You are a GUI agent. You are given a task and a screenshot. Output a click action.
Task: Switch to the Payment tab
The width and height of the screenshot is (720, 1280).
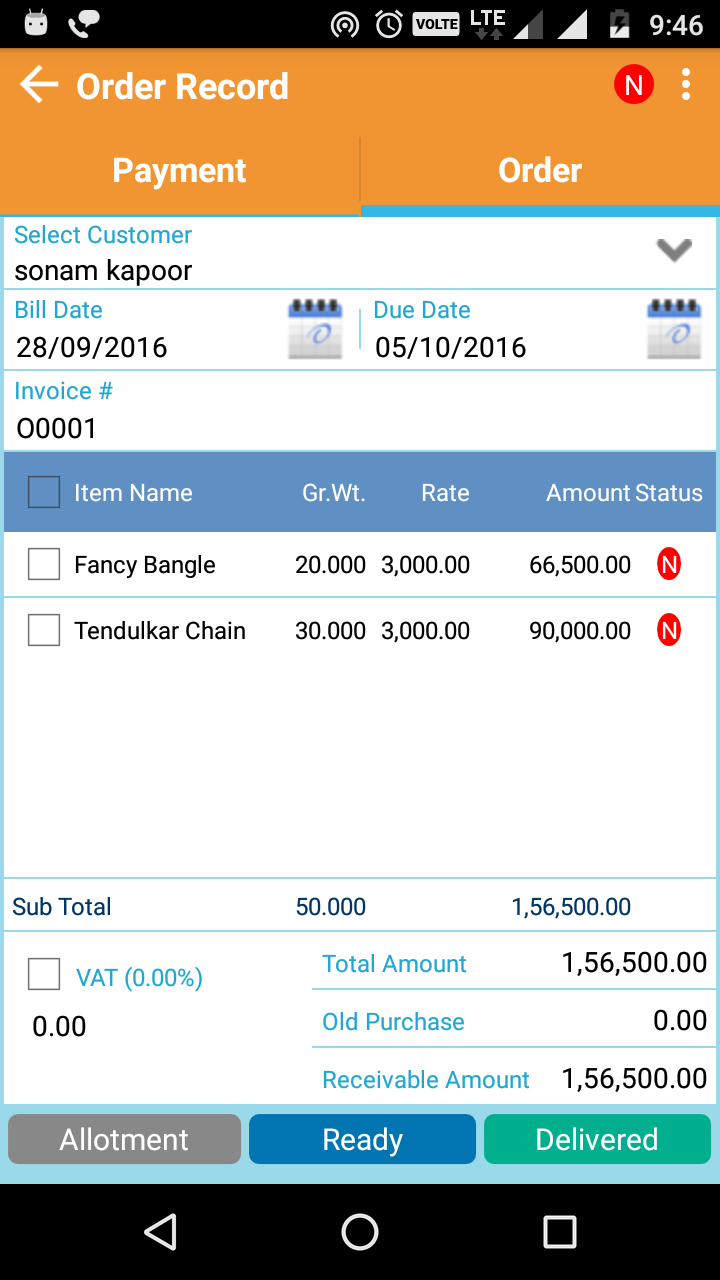(x=180, y=171)
